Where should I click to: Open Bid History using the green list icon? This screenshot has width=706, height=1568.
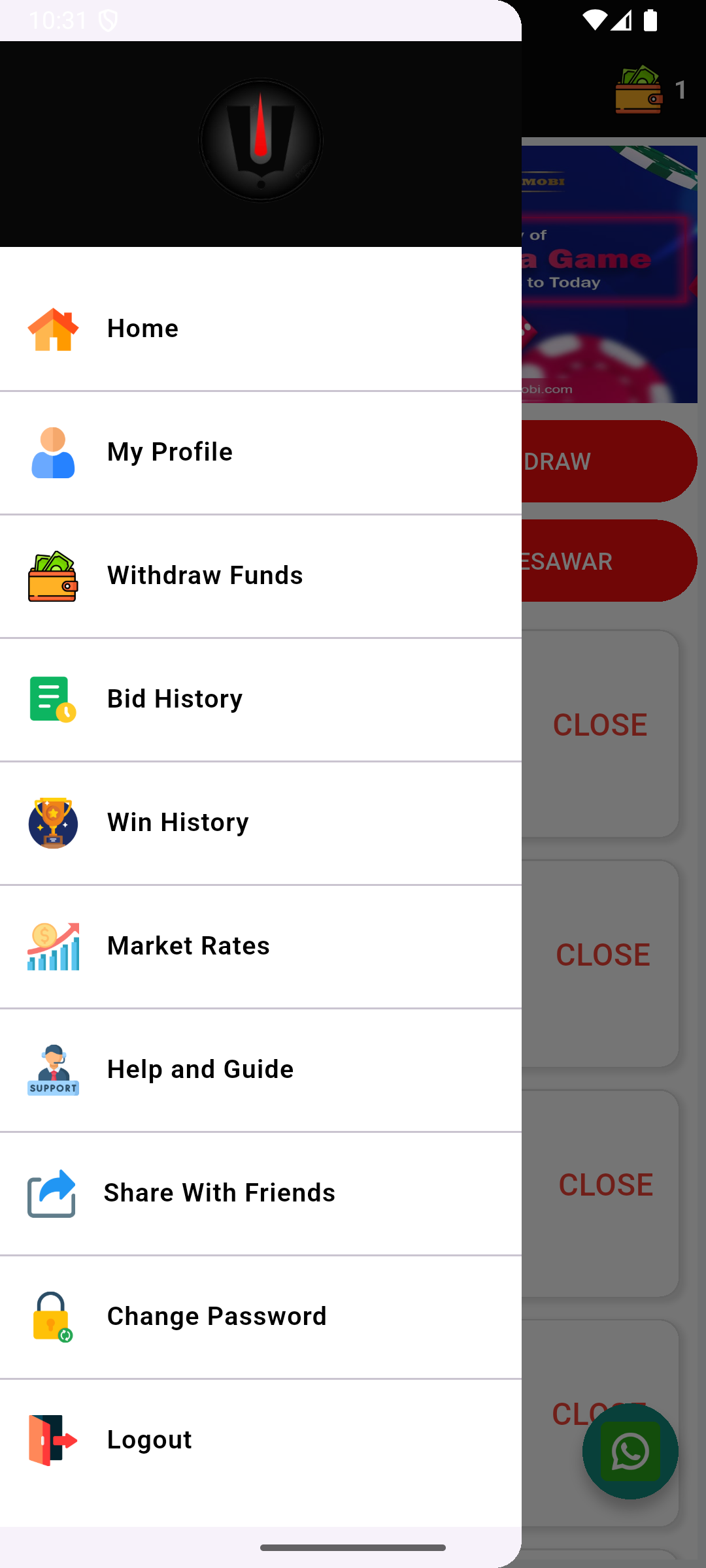pyautogui.click(x=52, y=699)
